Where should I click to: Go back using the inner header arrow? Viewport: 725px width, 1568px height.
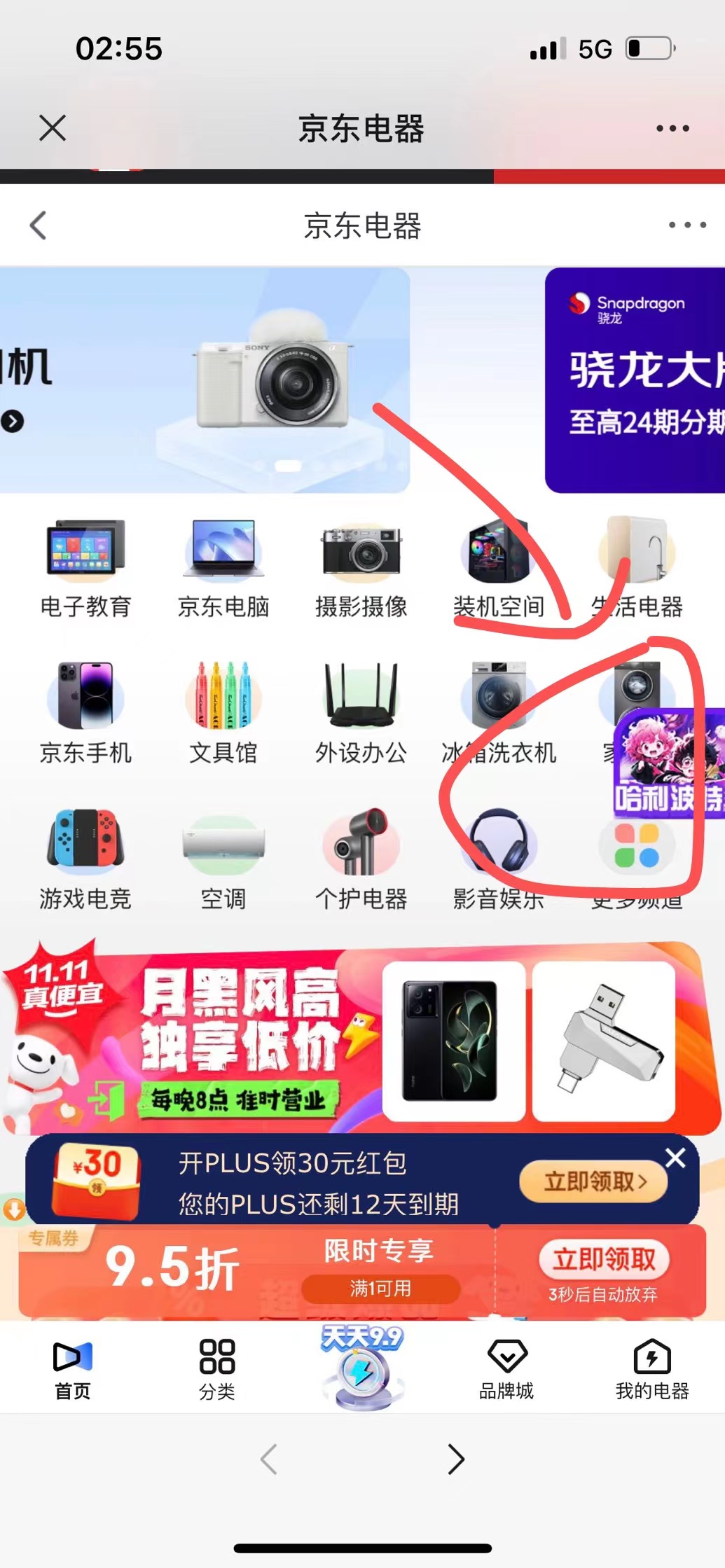(x=39, y=226)
